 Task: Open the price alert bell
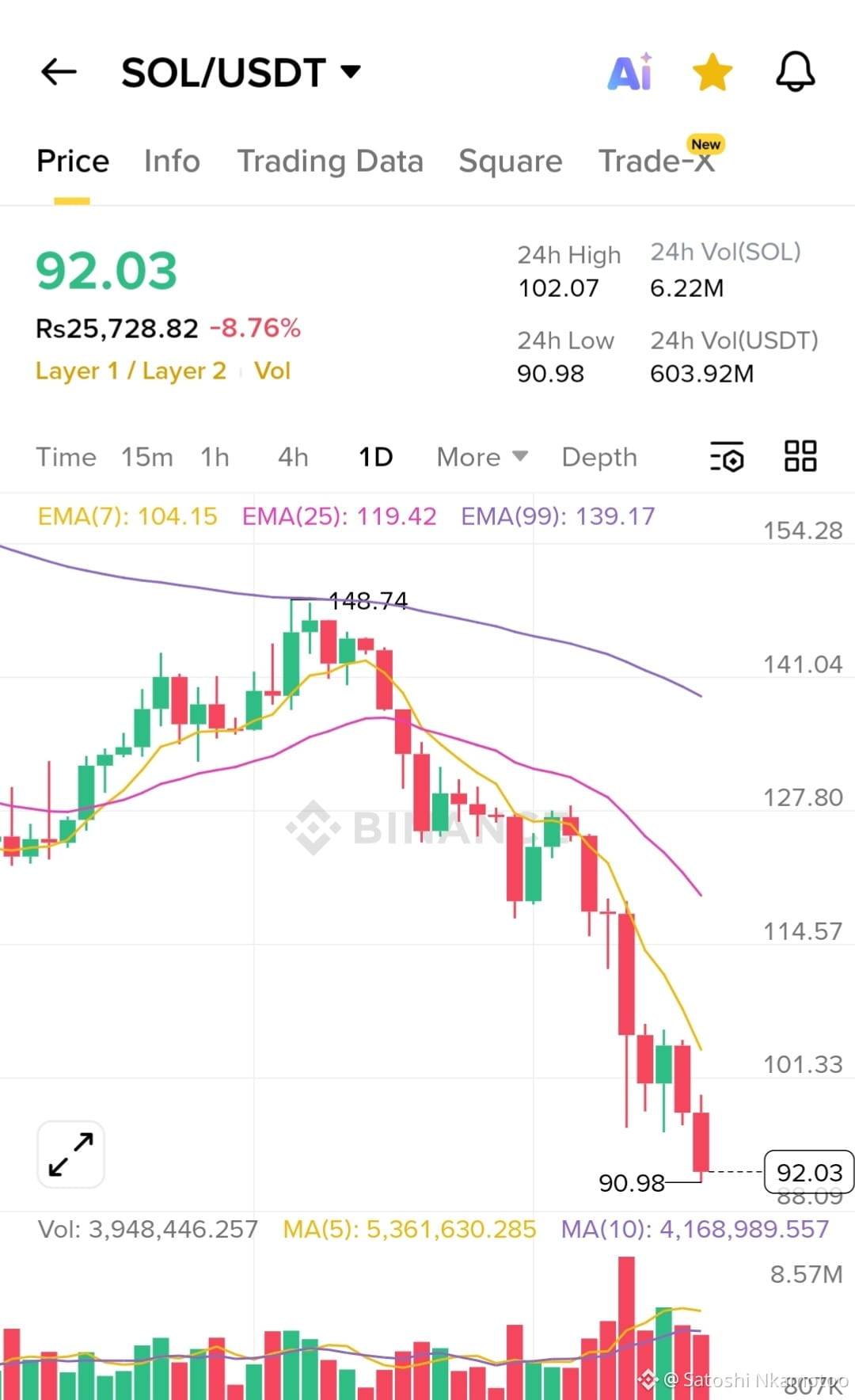pyautogui.click(x=795, y=72)
